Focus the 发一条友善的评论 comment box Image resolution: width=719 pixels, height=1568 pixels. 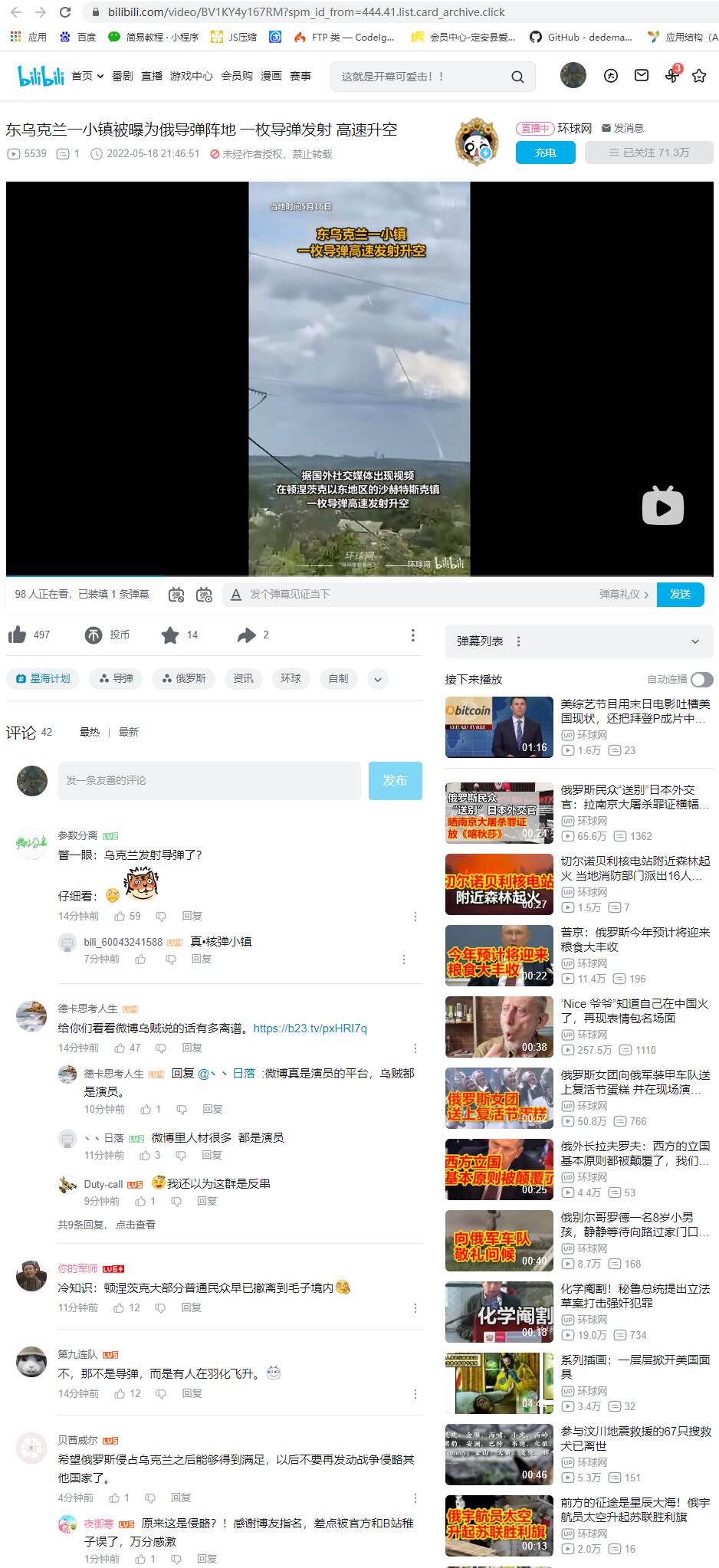(208, 780)
